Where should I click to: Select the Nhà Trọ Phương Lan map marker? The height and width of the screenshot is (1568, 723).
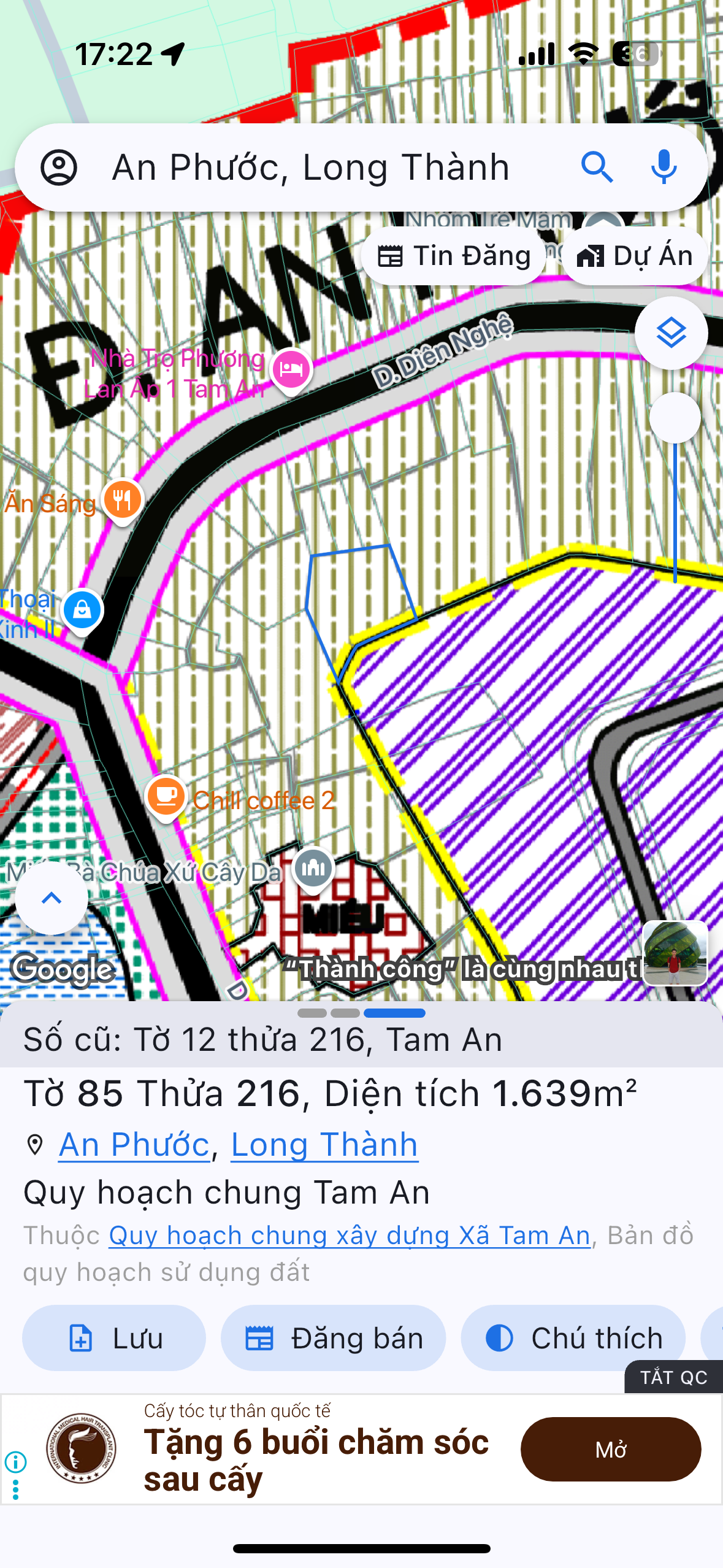pyautogui.click(x=292, y=369)
